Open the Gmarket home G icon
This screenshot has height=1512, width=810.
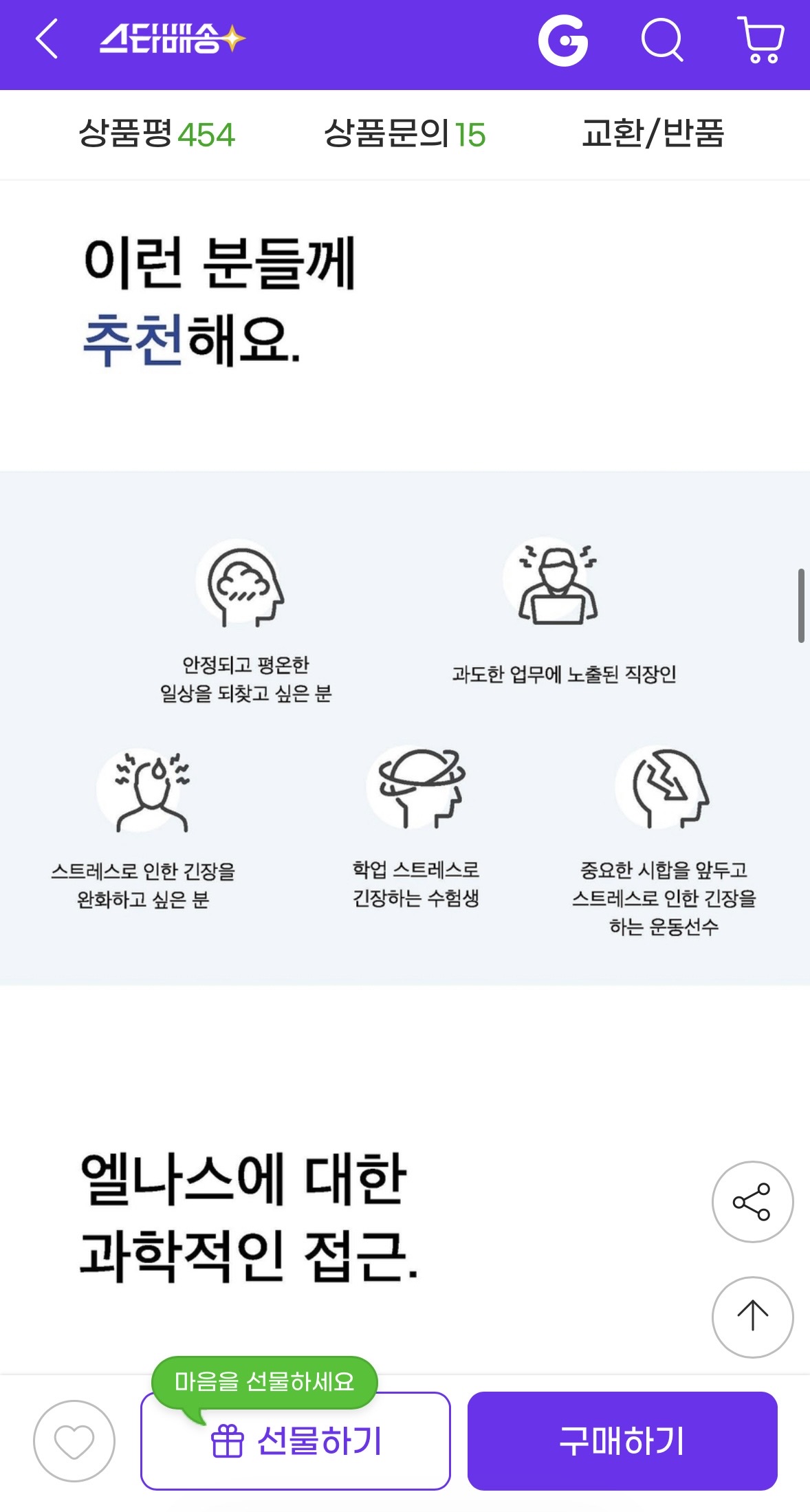point(562,41)
